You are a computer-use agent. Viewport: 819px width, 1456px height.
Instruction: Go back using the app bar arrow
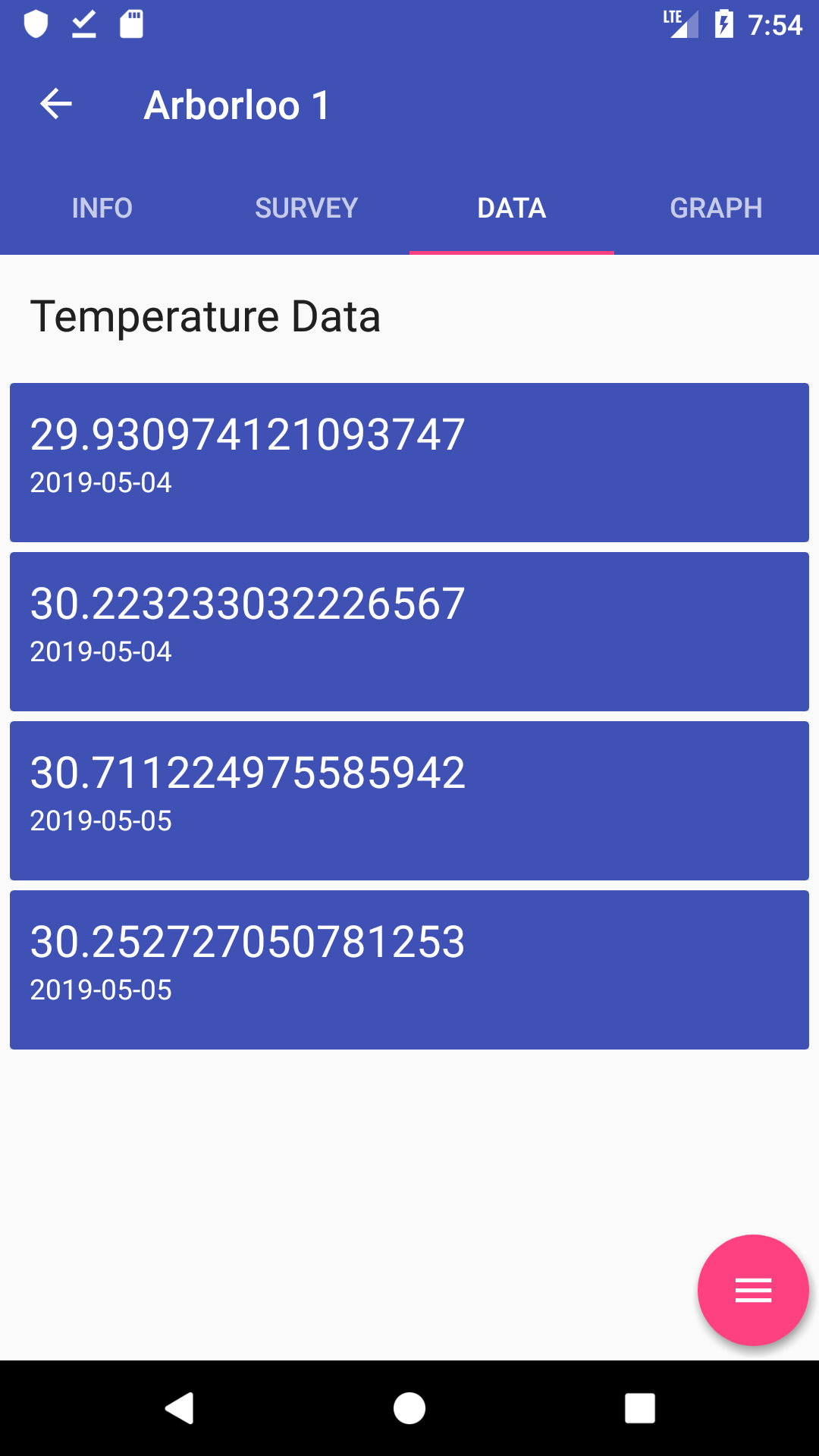[56, 104]
